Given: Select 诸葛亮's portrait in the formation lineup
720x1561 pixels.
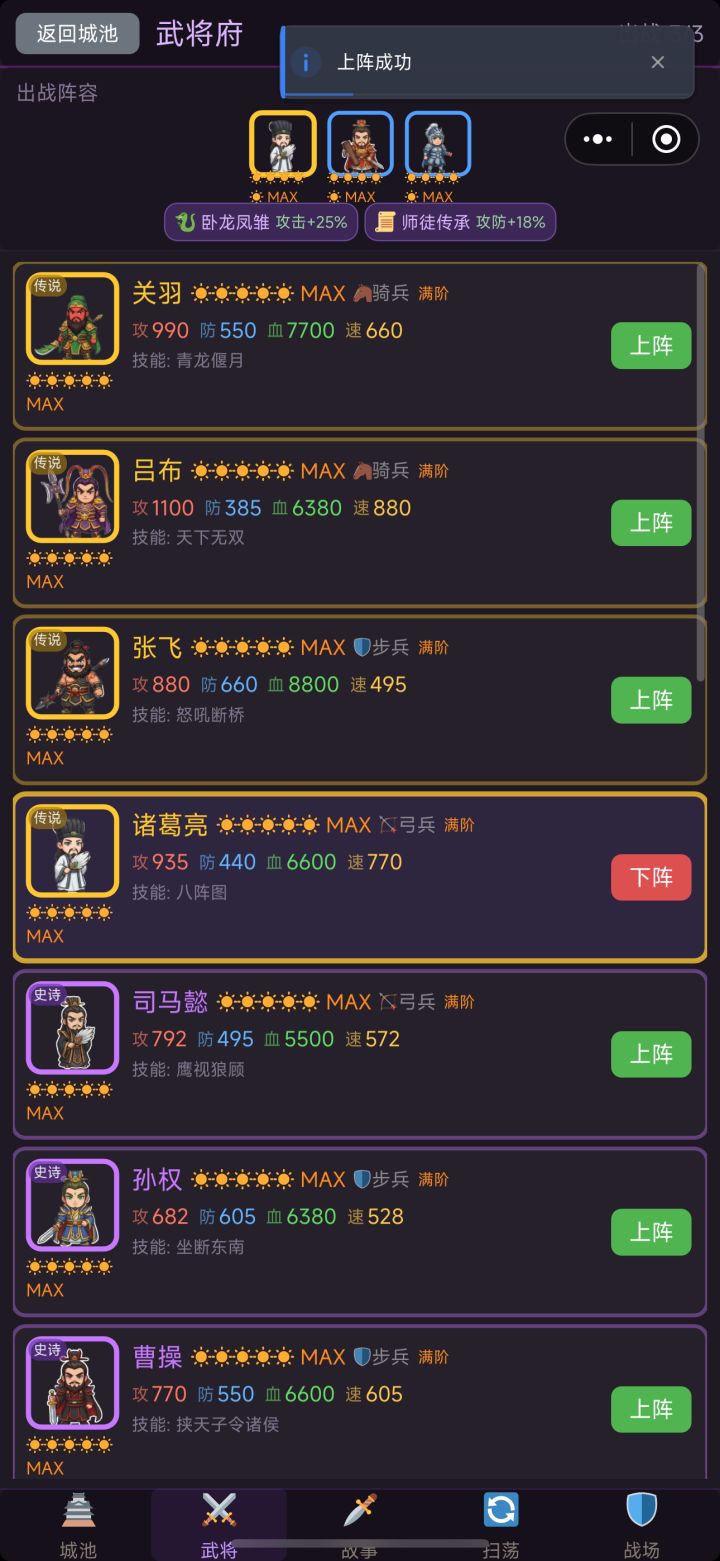Looking at the screenshot, I should (280, 143).
